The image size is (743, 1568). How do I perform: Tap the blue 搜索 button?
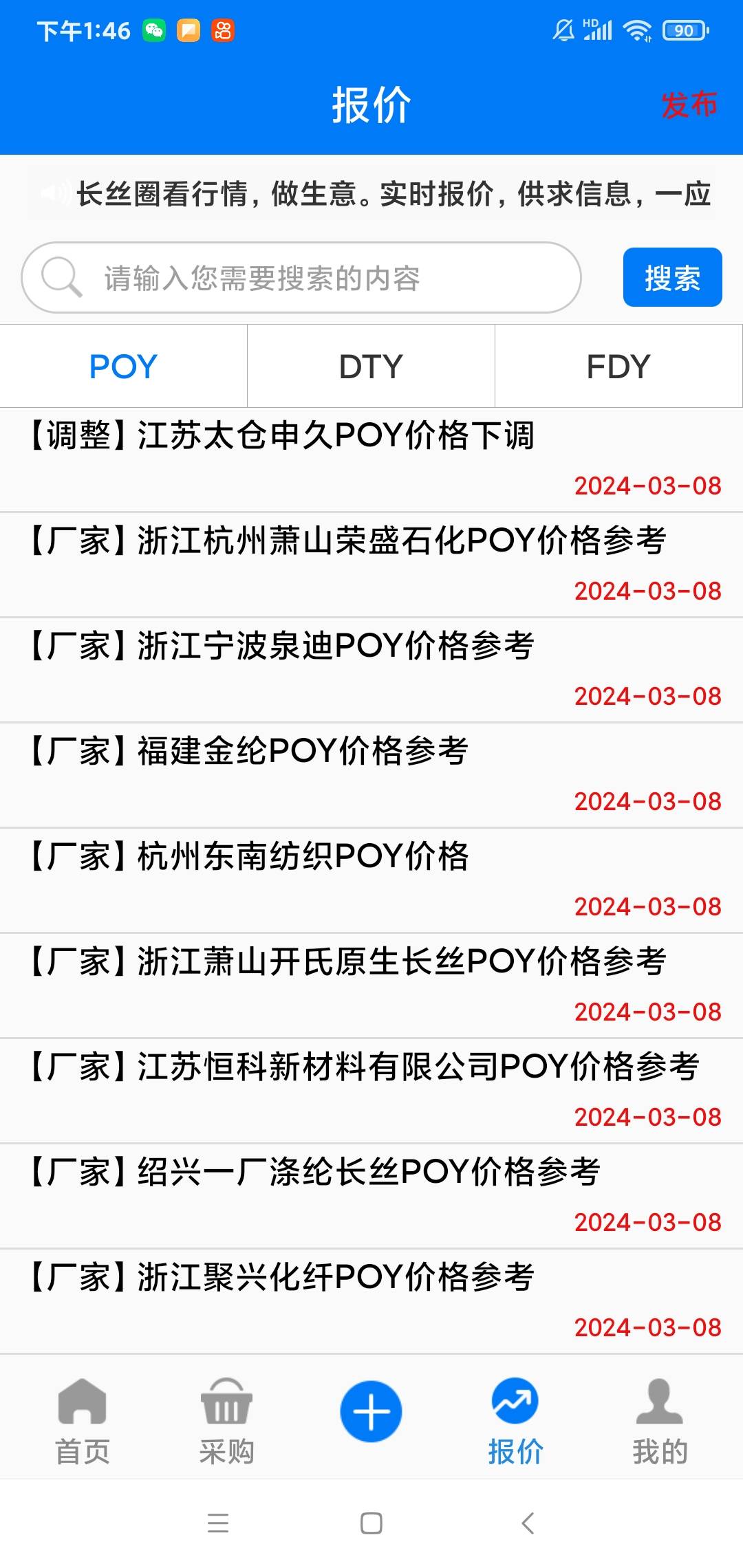pyautogui.click(x=672, y=277)
